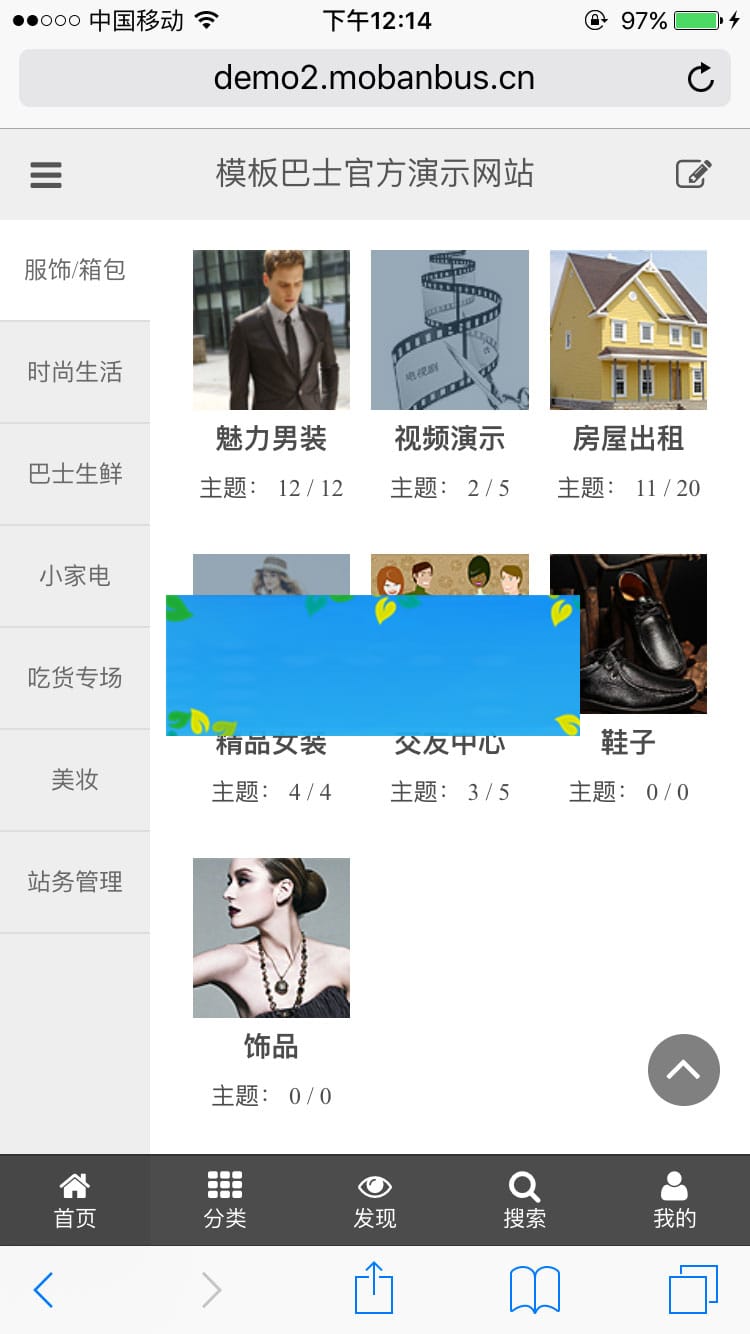This screenshot has width=750, height=1334.
Task: Tap the Safari share icon
Action: coord(373,1289)
